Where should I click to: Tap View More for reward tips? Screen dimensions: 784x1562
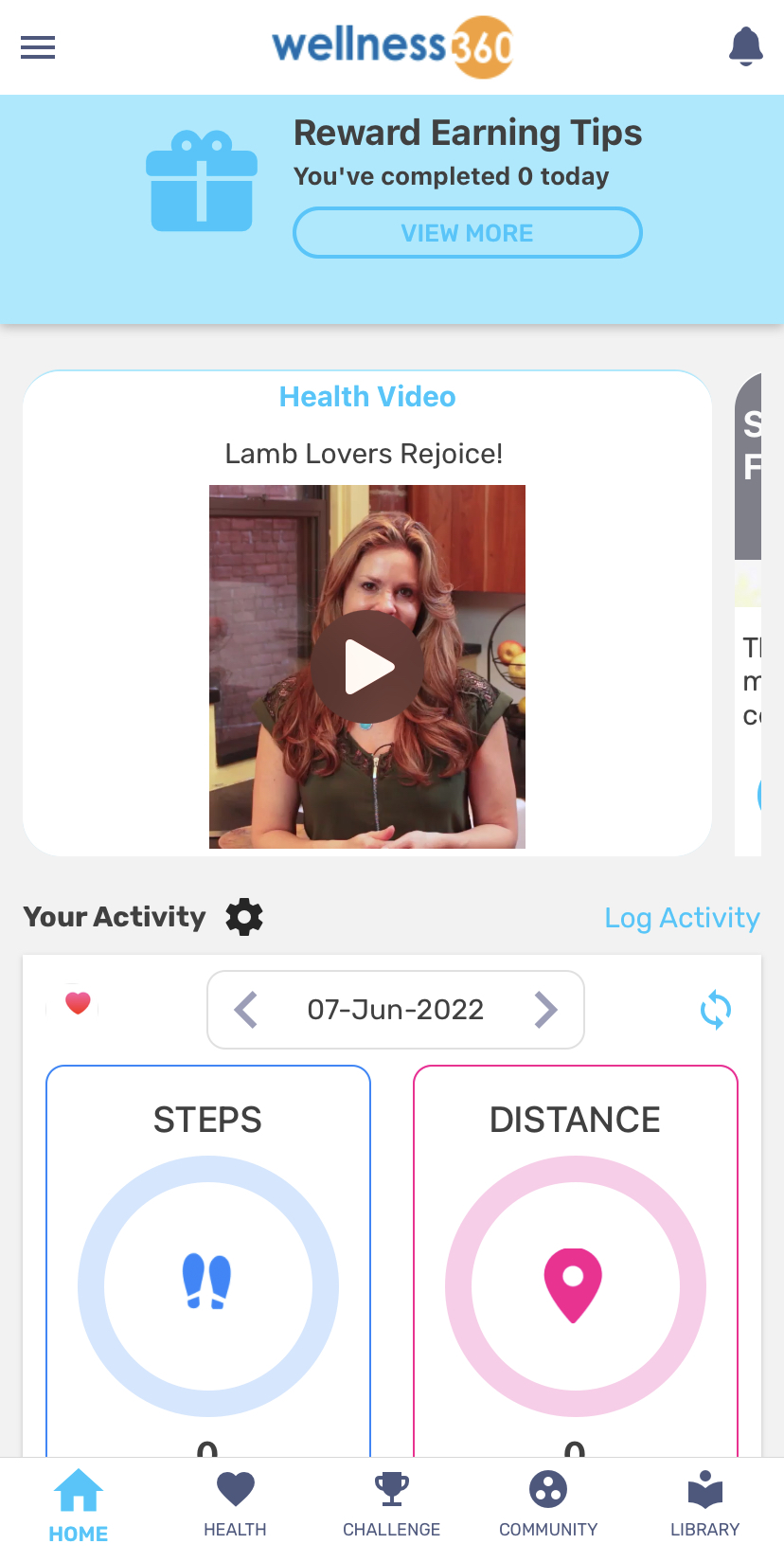[468, 233]
